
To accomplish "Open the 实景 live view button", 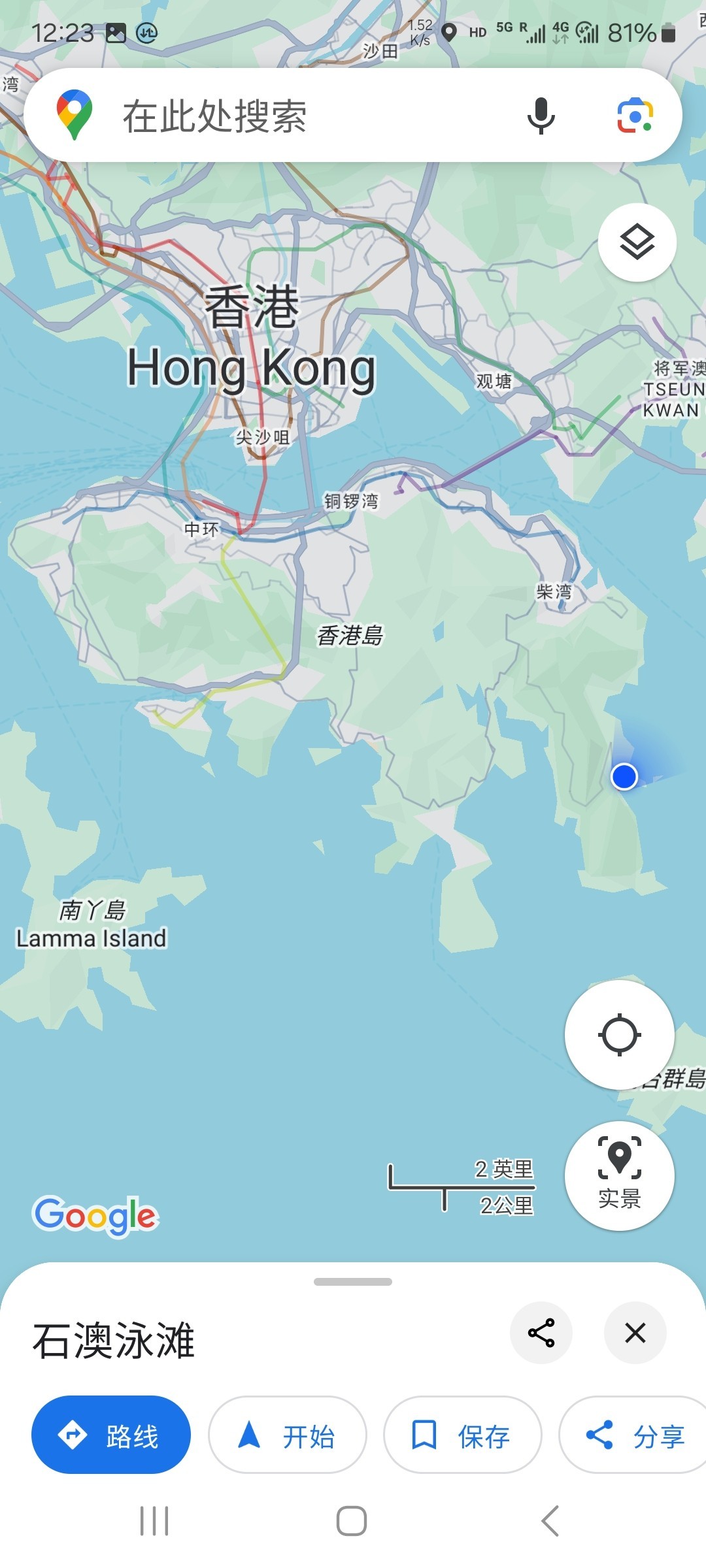I will (x=619, y=1175).
